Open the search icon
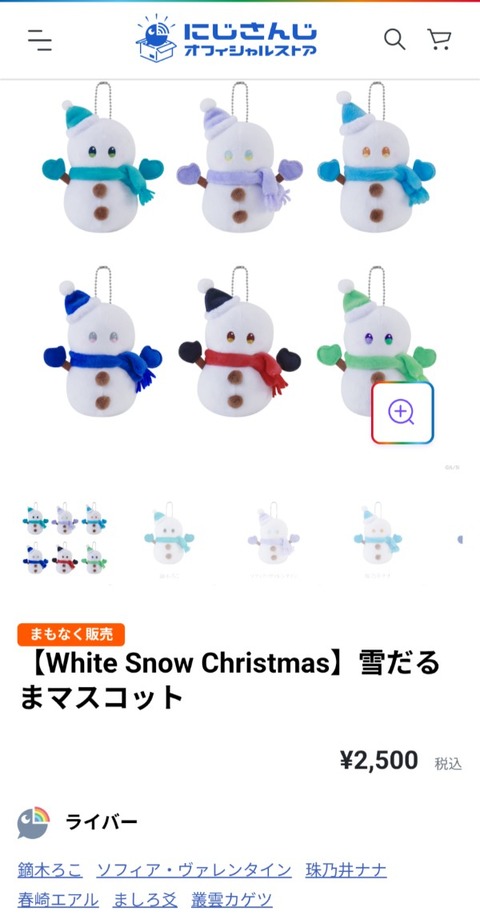 click(x=394, y=40)
